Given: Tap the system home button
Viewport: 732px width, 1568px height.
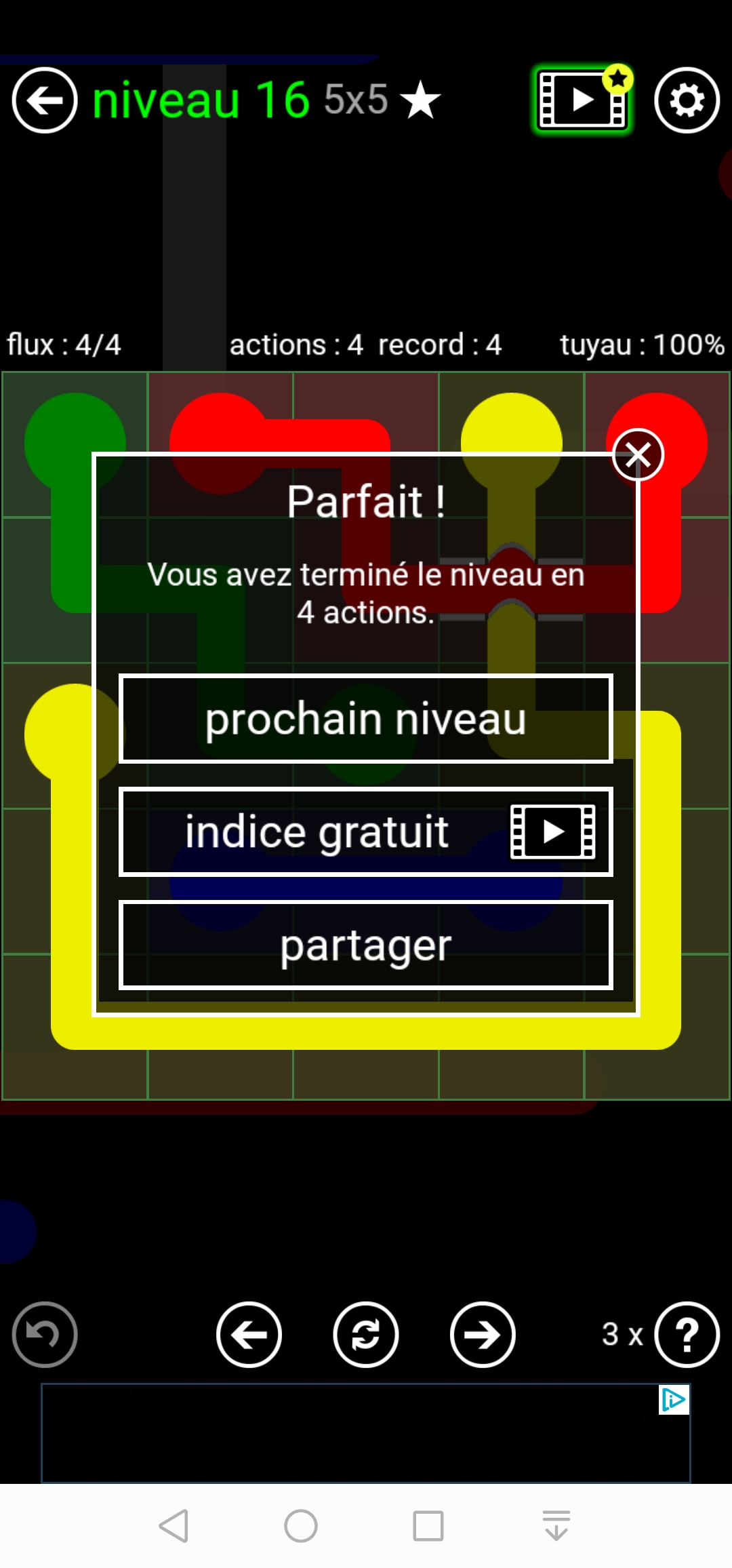Looking at the screenshot, I should point(301,1526).
